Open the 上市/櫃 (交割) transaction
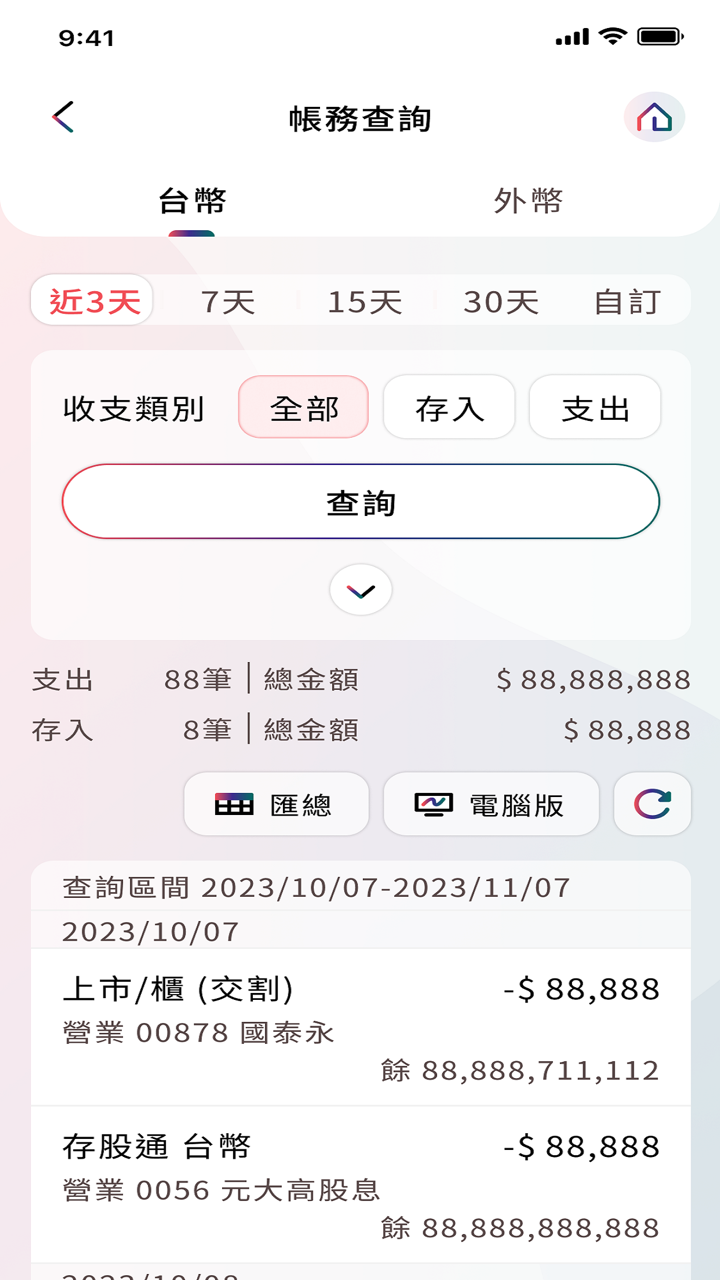This screenshot has width=720, height=1280. 361,1027
